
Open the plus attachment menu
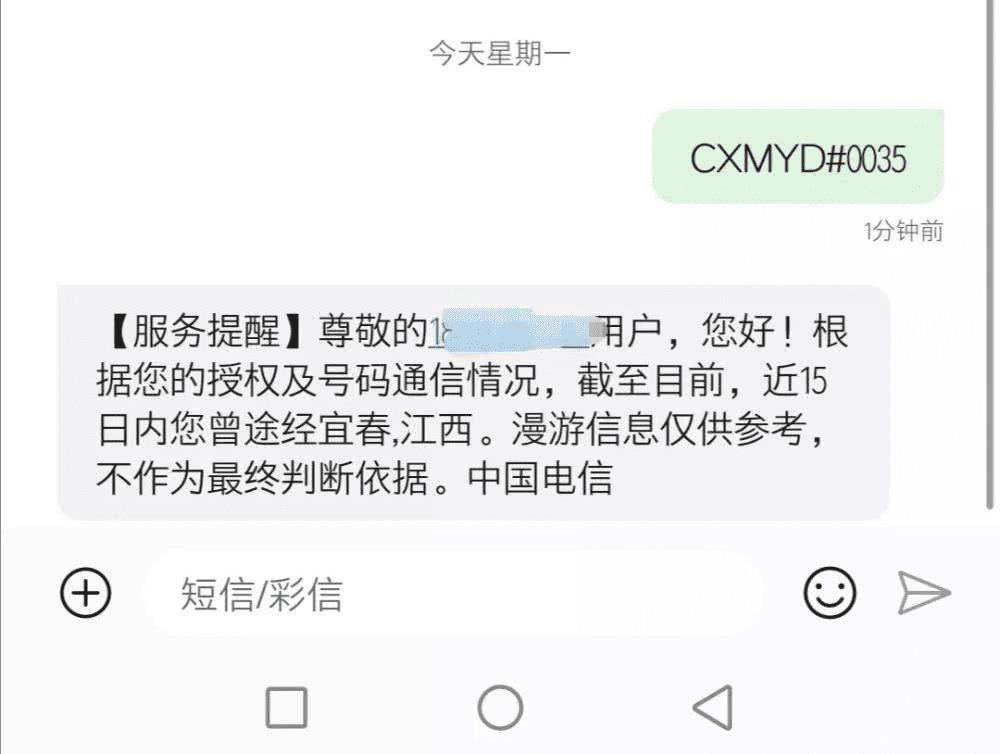coord(86,593)
